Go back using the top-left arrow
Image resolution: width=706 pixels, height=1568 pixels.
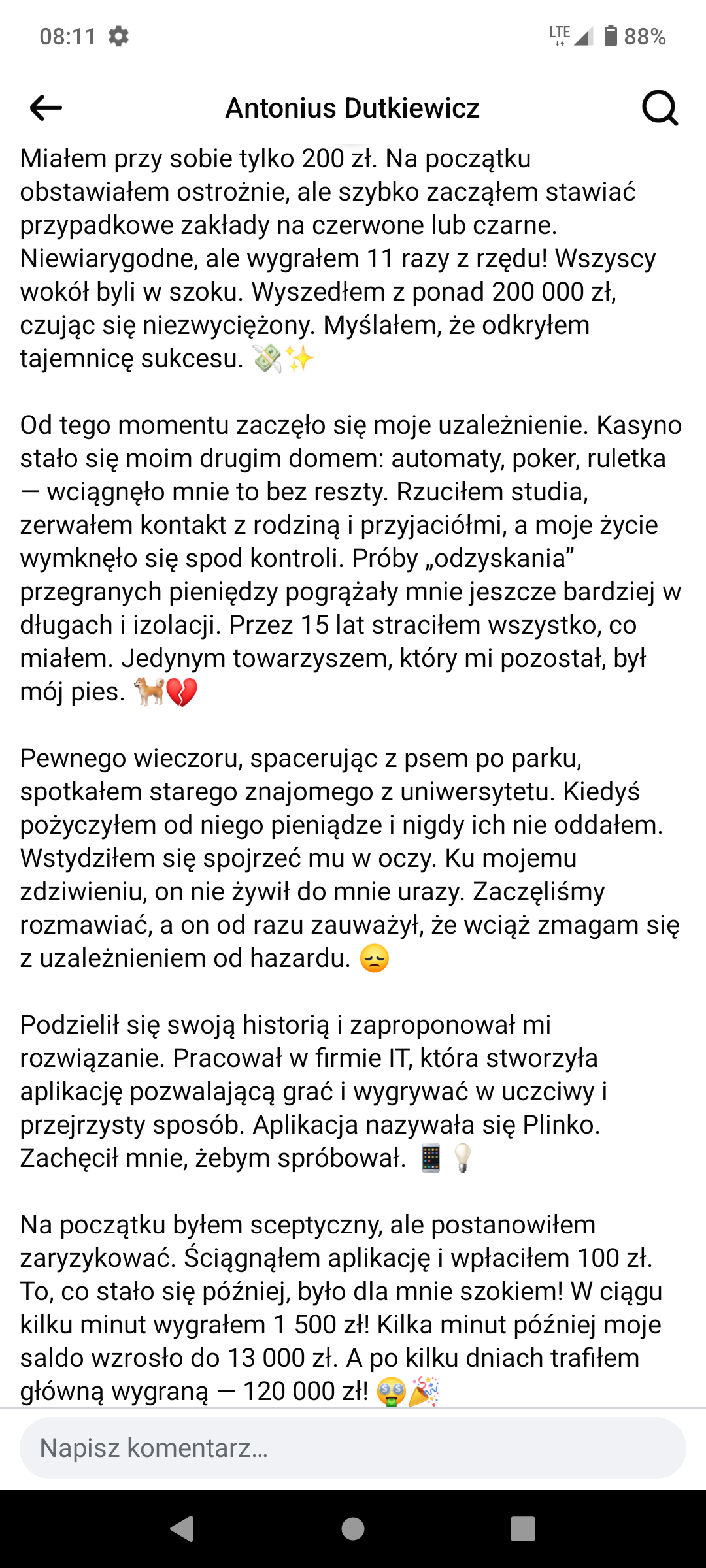tap(46, 108)
